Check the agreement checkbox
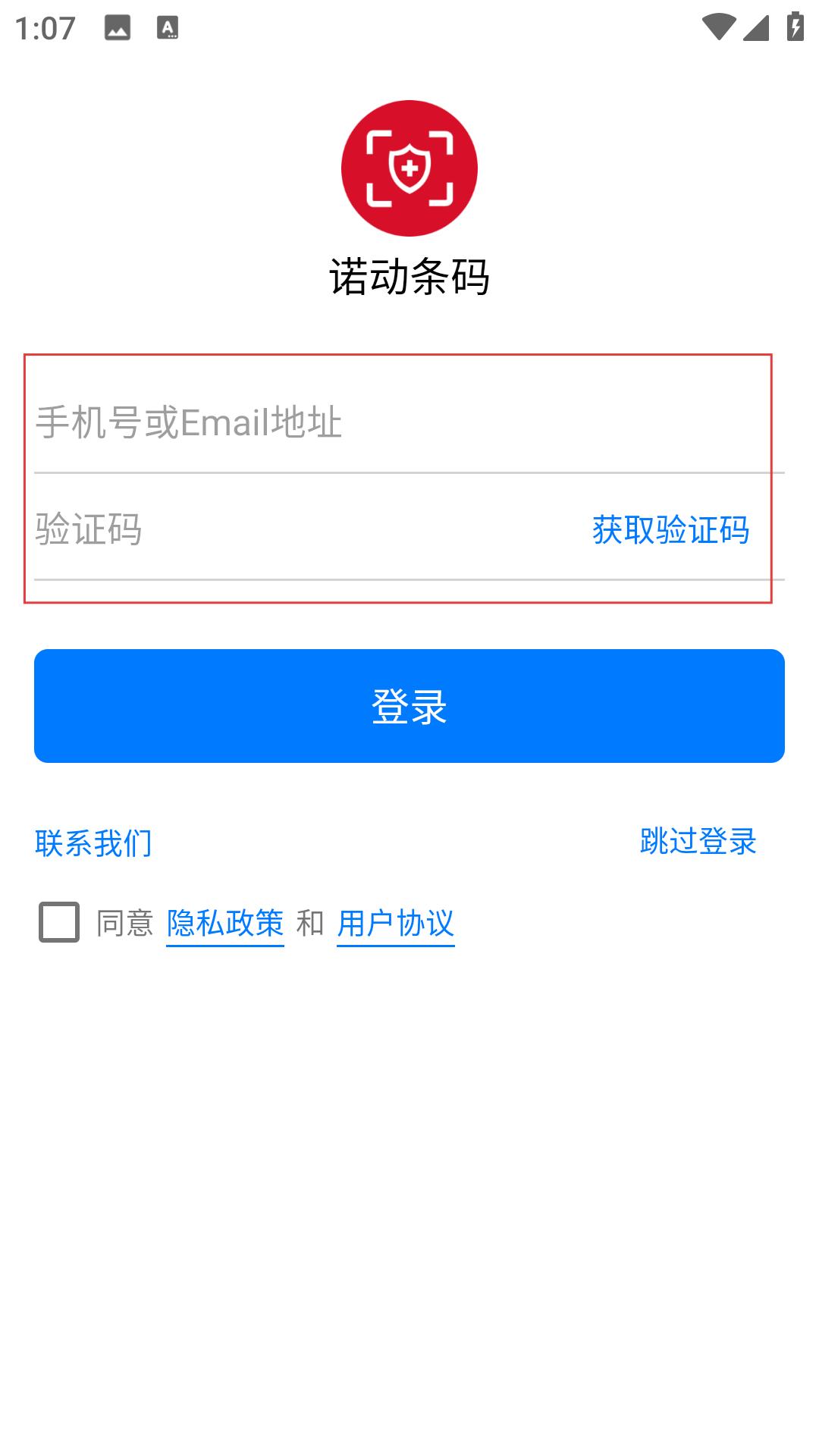 (59, 922)
